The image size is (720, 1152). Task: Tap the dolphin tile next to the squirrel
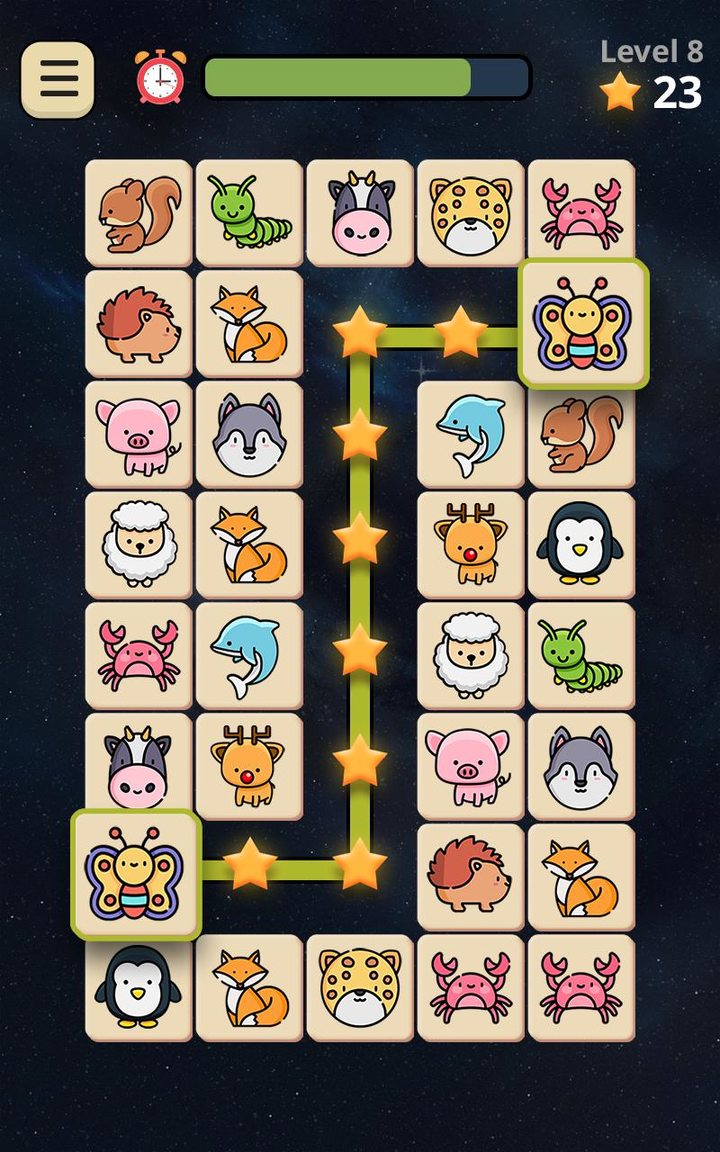471,434
